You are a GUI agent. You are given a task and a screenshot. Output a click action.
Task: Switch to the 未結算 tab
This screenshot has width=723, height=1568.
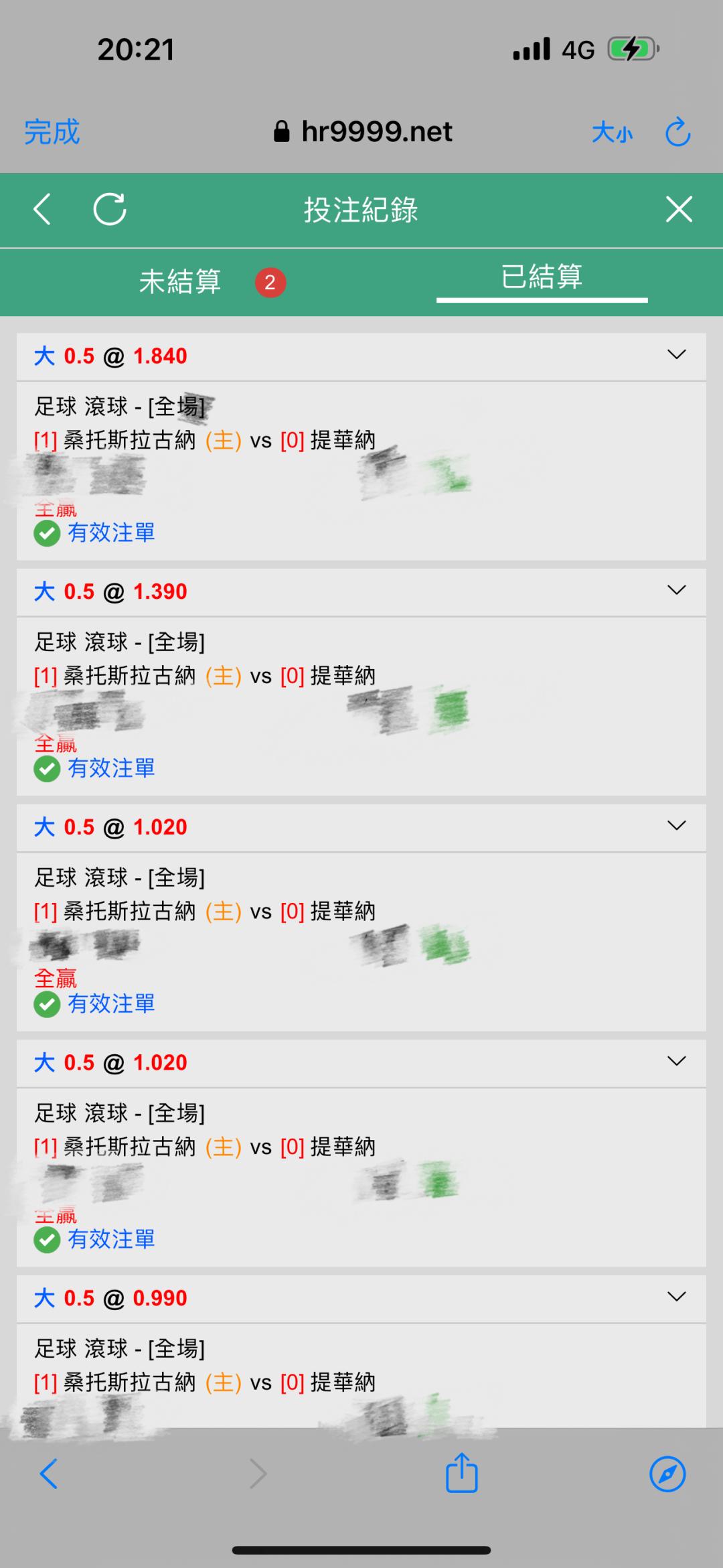180,281
